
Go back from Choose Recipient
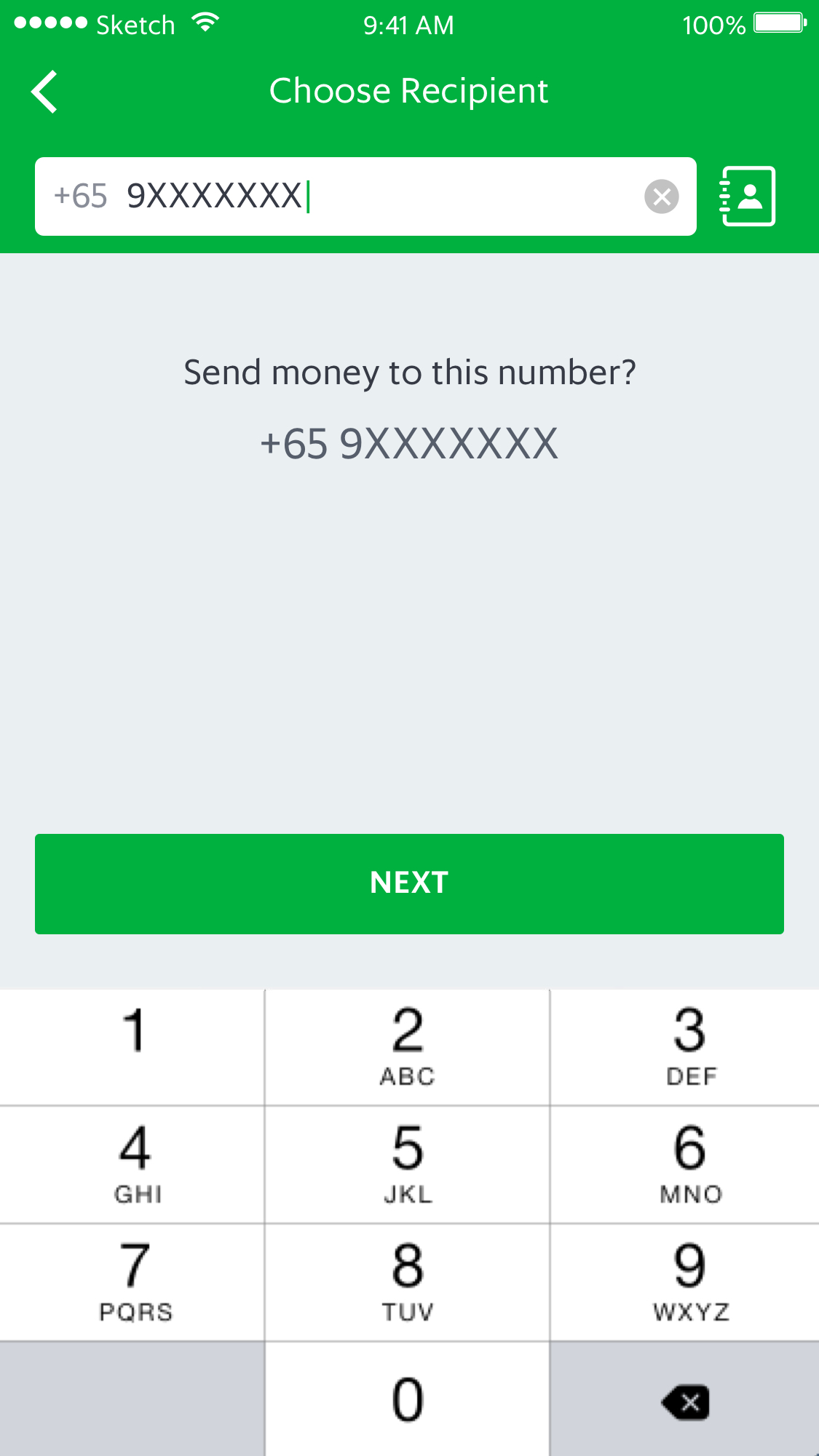[x=45, y=92]
